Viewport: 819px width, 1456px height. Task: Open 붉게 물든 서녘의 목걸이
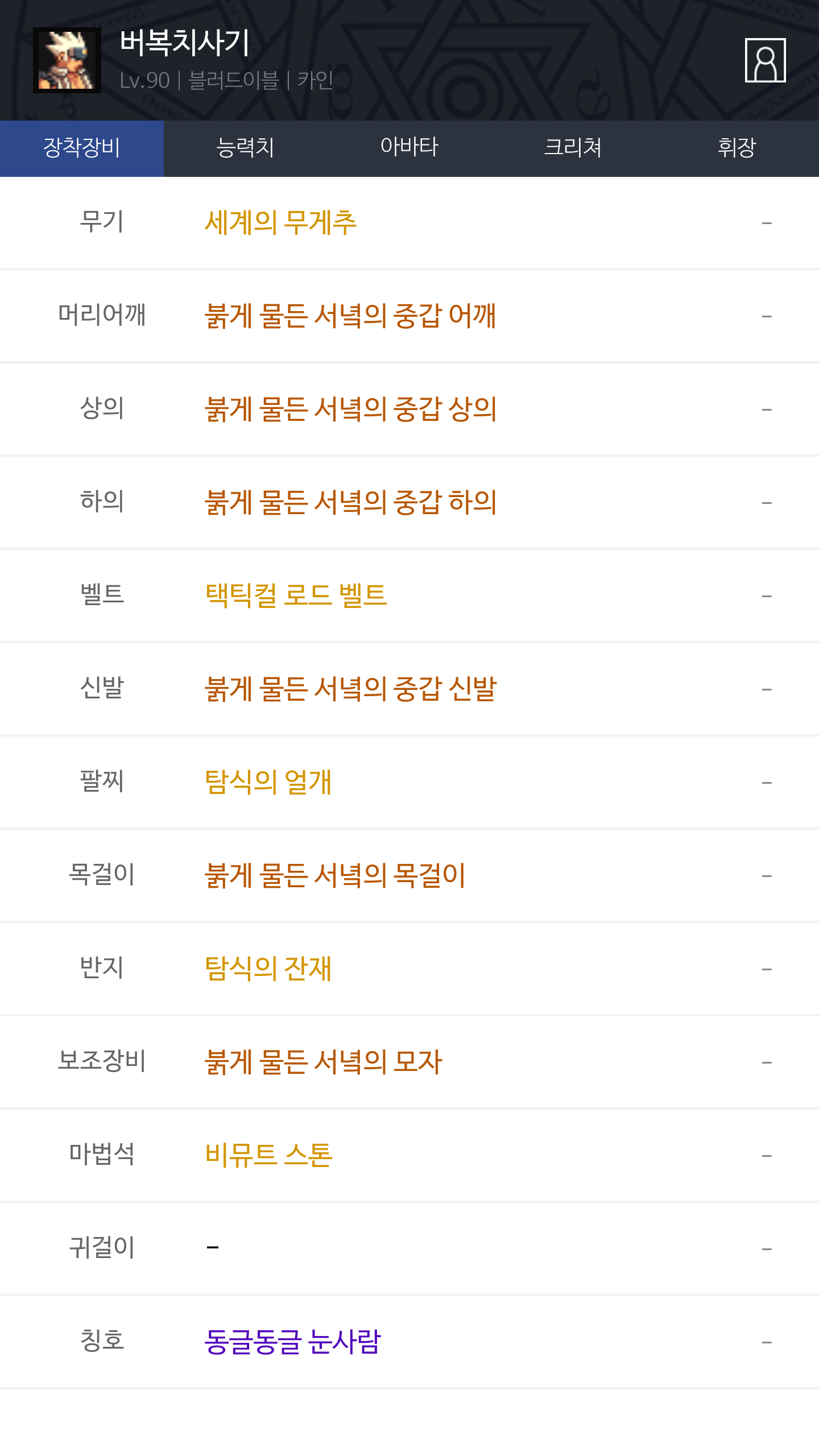pos(335,875)
